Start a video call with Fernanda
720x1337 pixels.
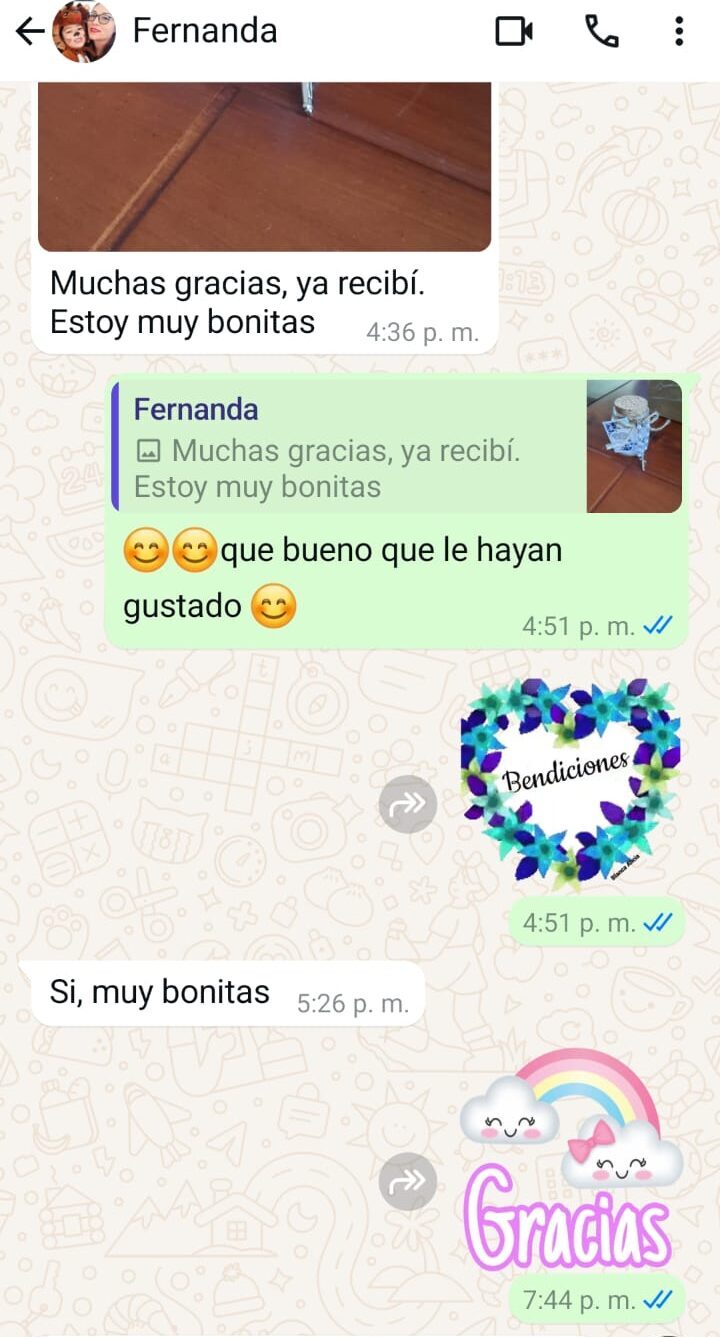click(515, 32)
